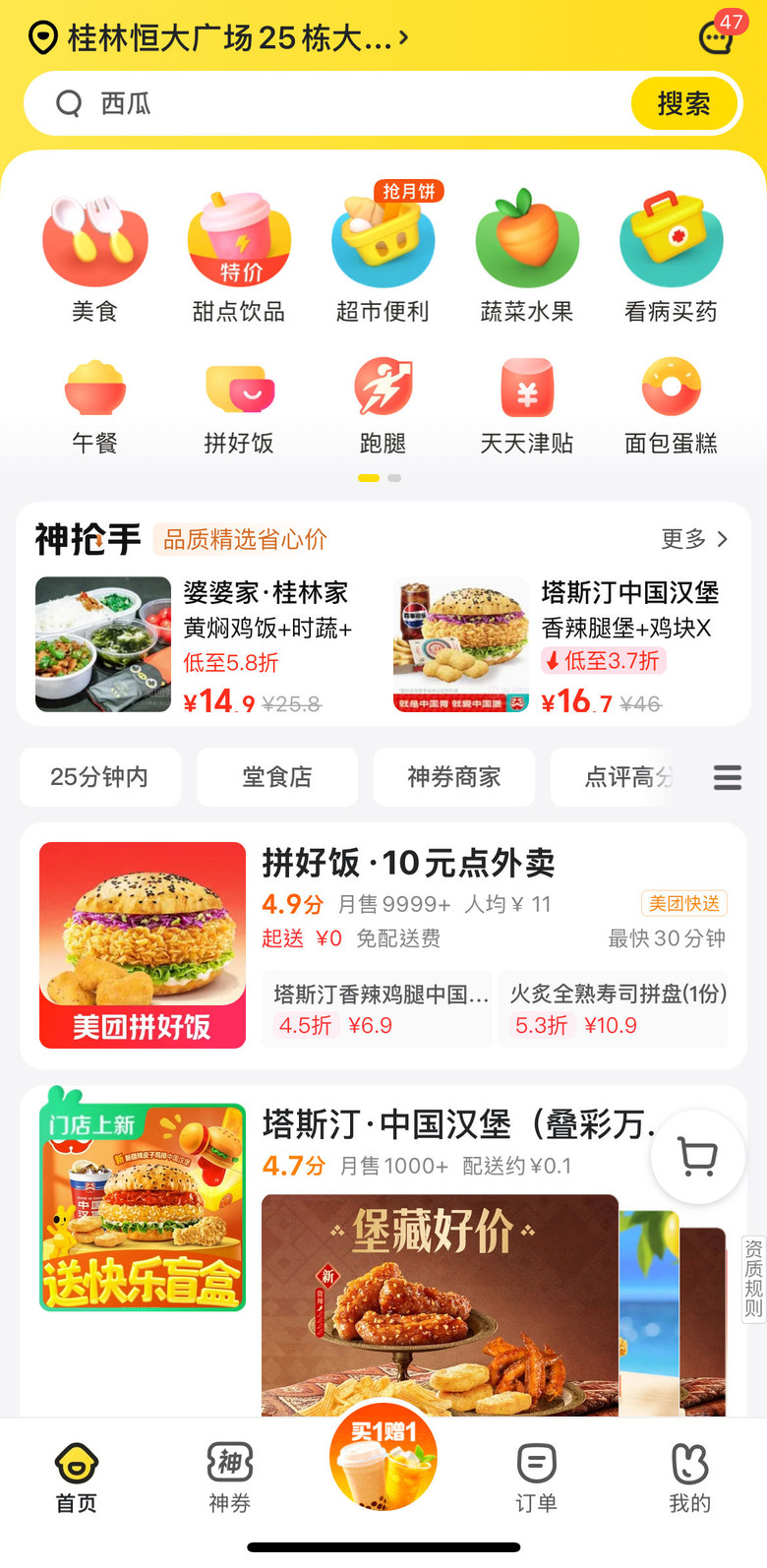This screenshot has height=1568, width=767.
Task: Apply the 25分钟内 filter chip
Action: (x=99, y=777)
